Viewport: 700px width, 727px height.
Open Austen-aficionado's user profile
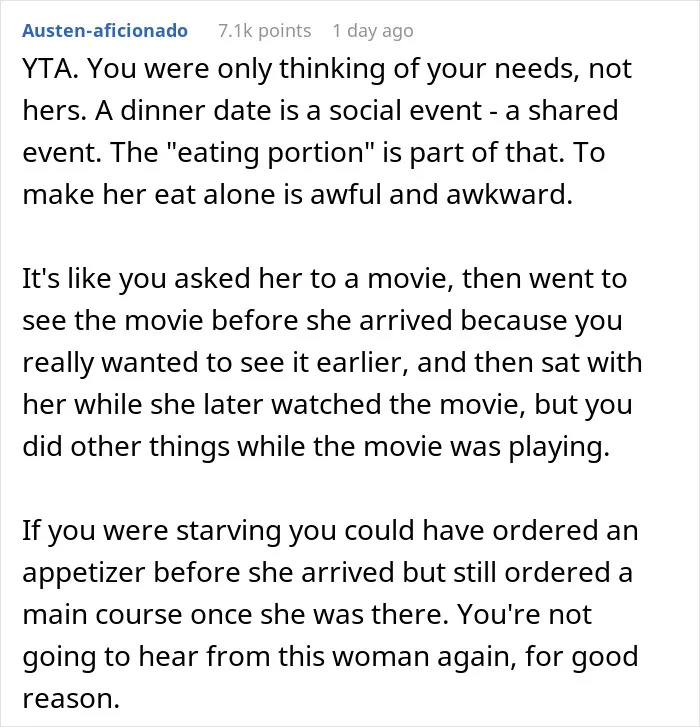pos(105,31)
